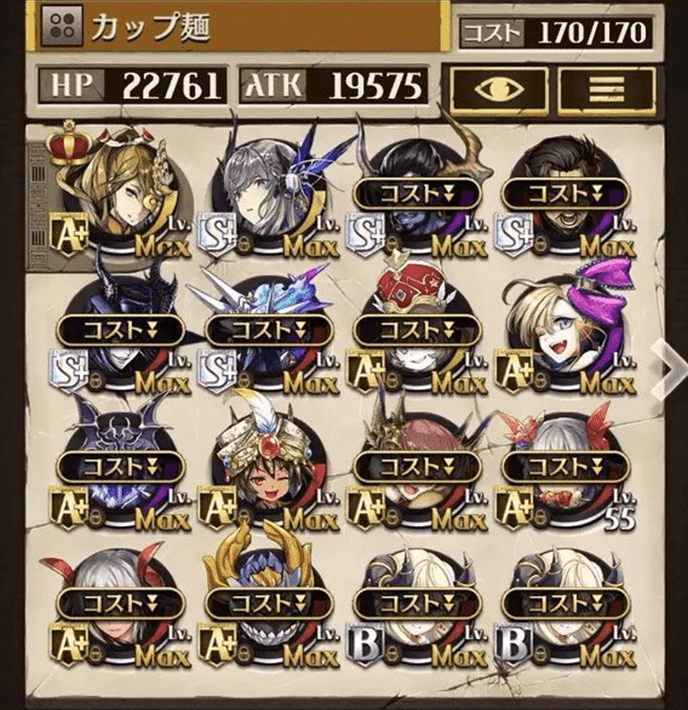Image resolution: width=688 pixels, height=710 pixels.
Task: Toggle the eye visibility button
Action: pyautogui.click(x=497, y=88)
